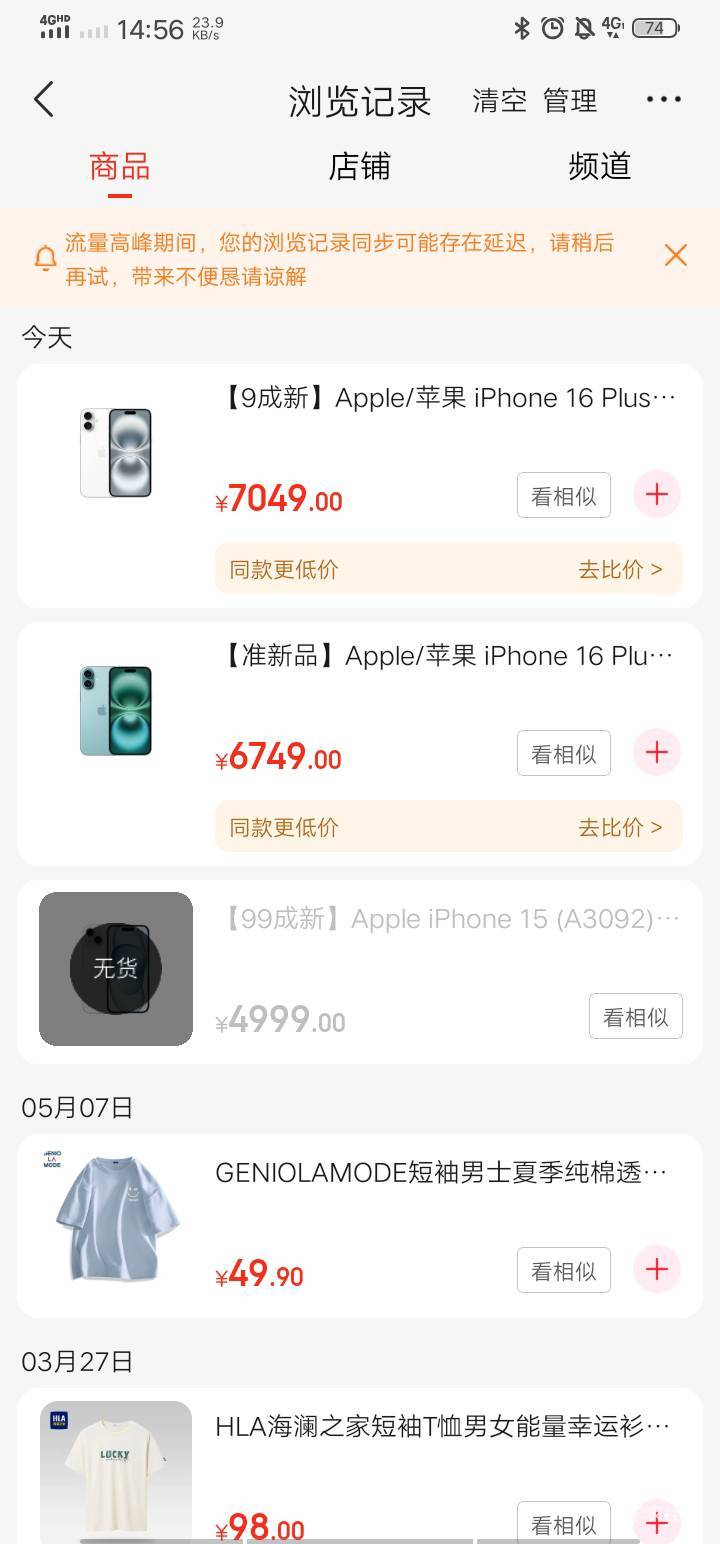Viewport: 720px width, 1544px height.
Task: Open the 【准新品】iPhone 16 Plus ¥6749 item
Action: click(x=360, y=744)
